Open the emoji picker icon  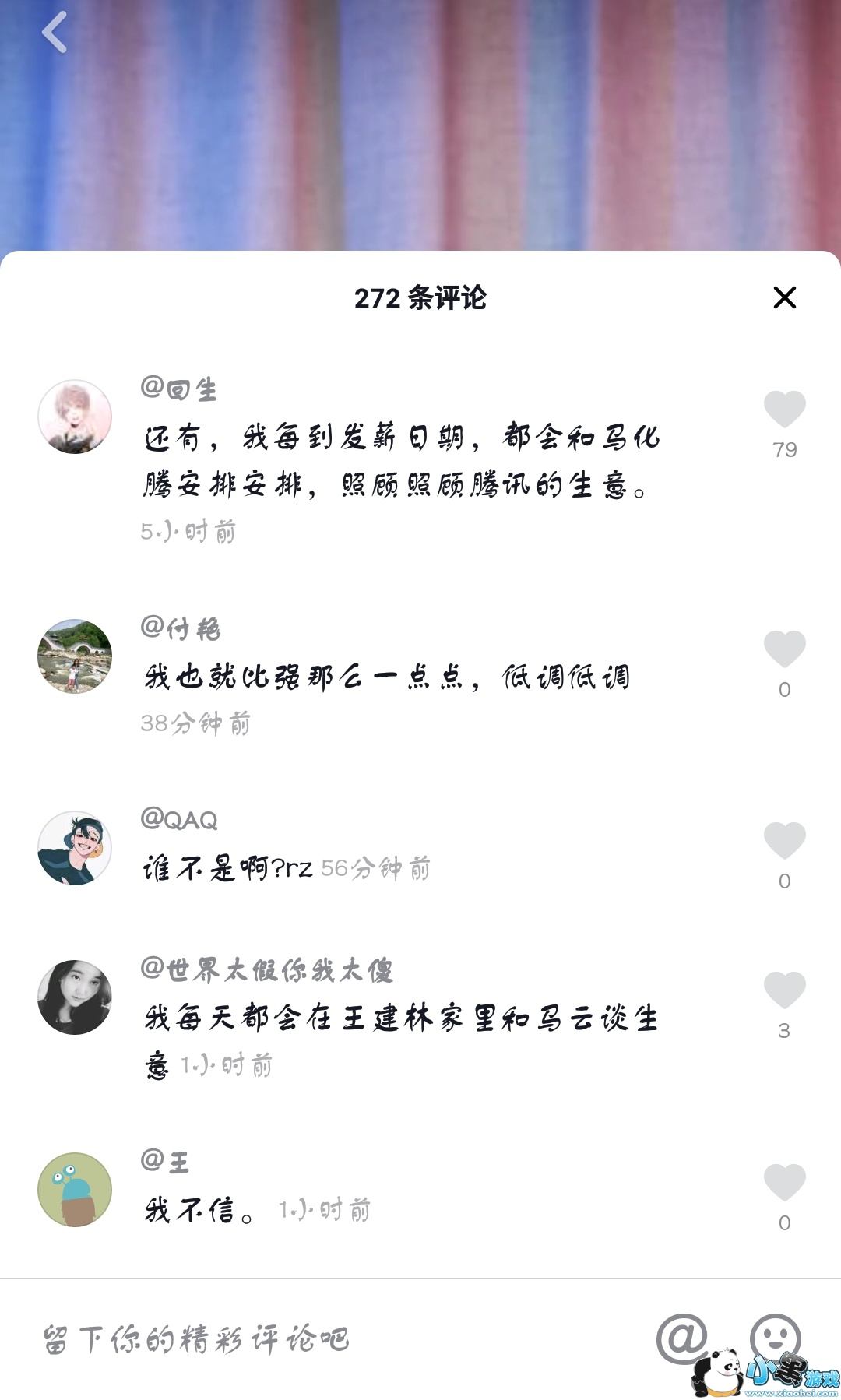pos(776,1338)
